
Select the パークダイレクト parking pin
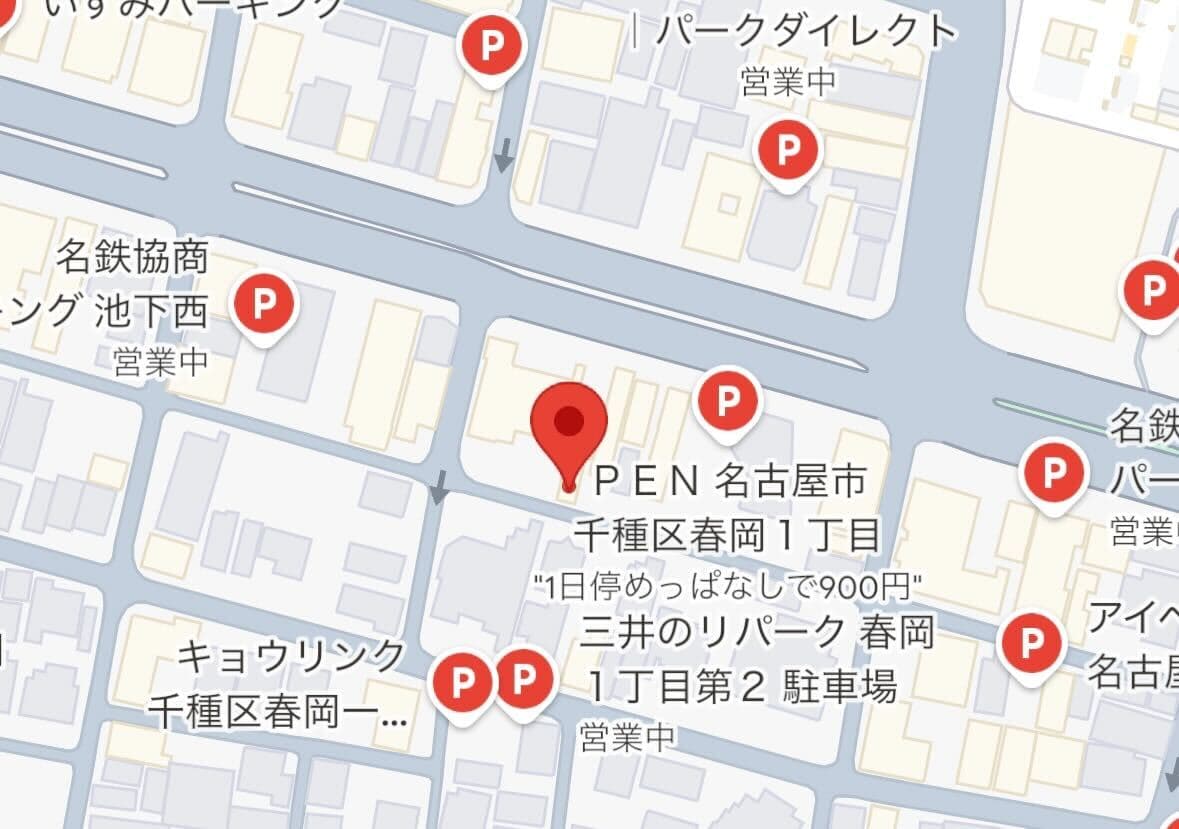[786, 152]
